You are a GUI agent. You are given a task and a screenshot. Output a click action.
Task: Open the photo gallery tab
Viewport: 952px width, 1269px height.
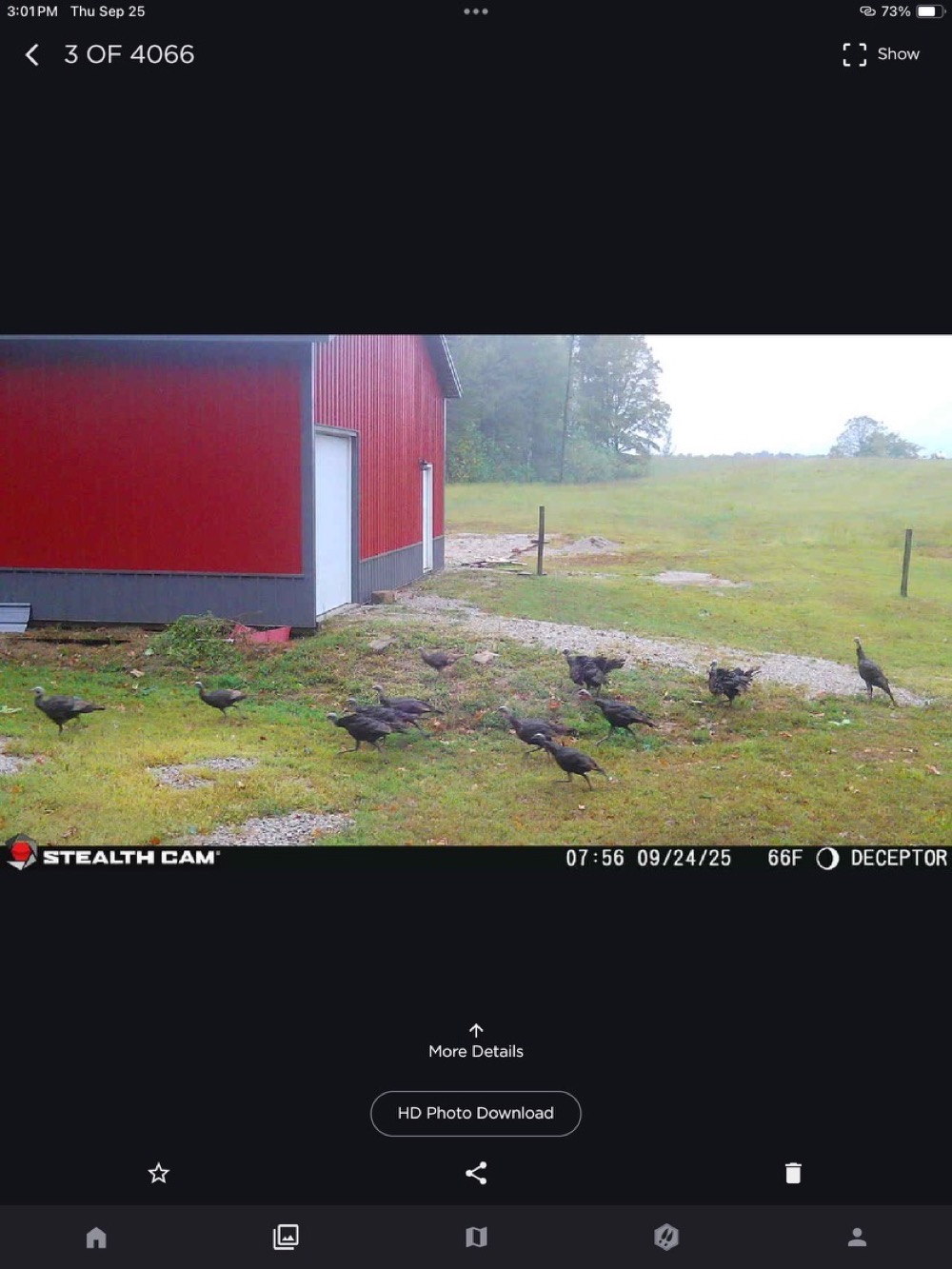coord(286,1237)
